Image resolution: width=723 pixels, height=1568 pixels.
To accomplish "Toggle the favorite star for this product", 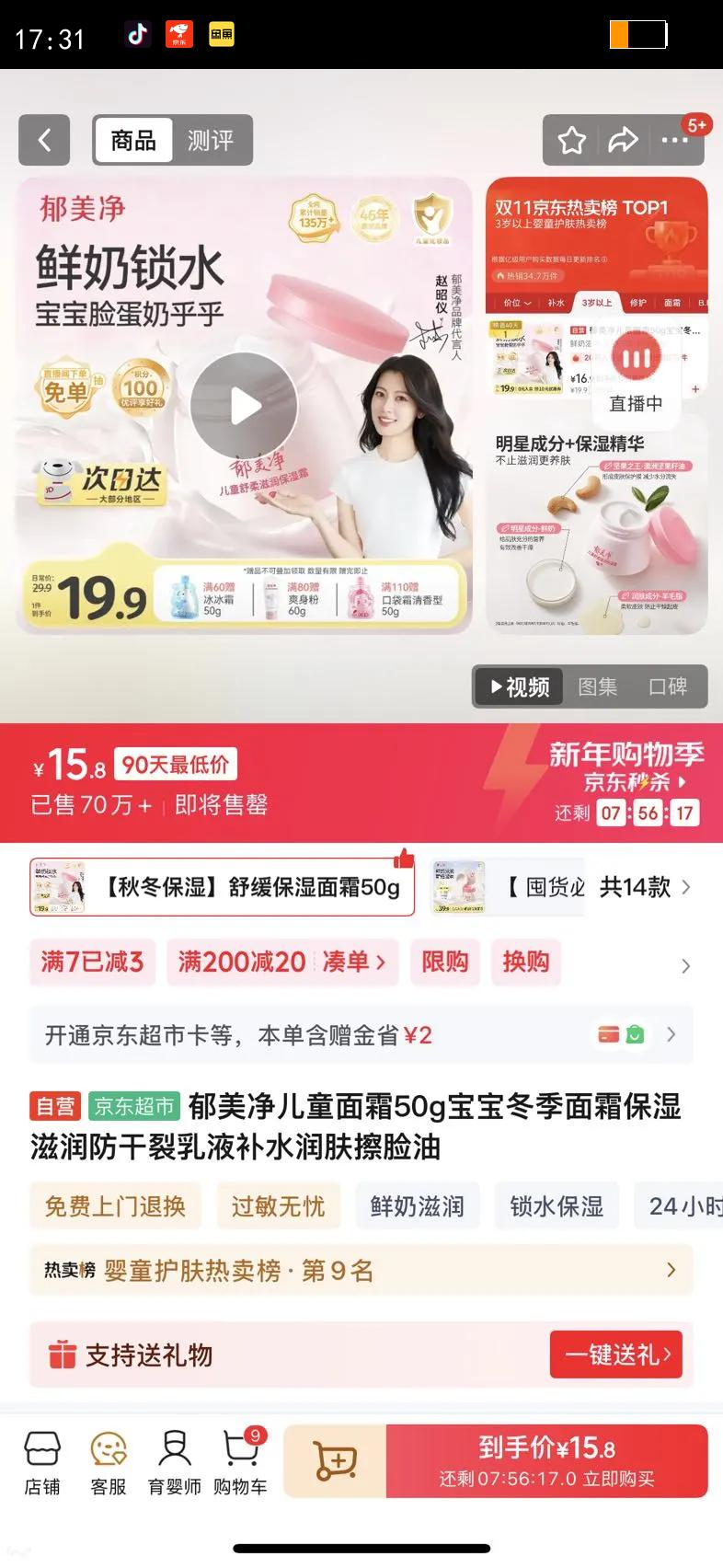I will (572, 139).
